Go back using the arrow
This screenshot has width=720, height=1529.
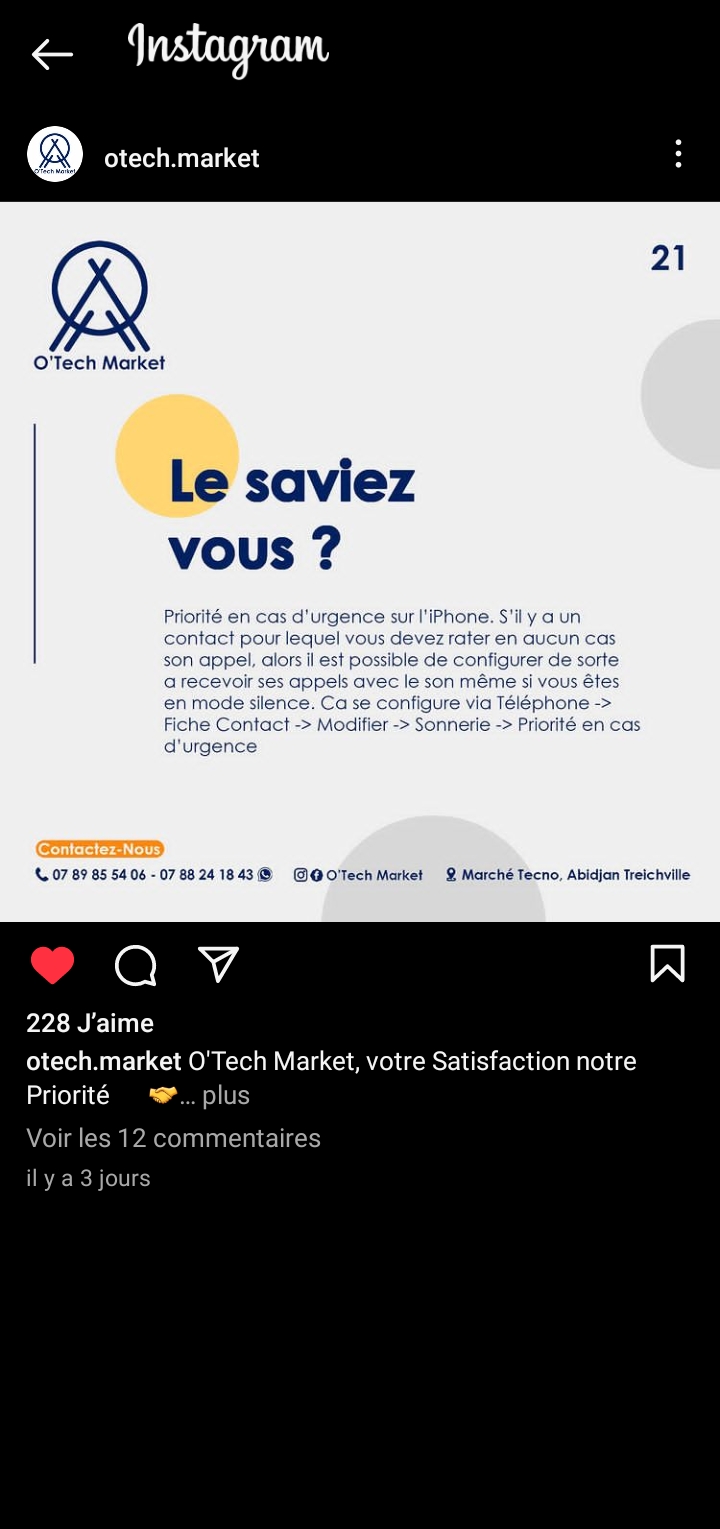(x=52, y=54)
